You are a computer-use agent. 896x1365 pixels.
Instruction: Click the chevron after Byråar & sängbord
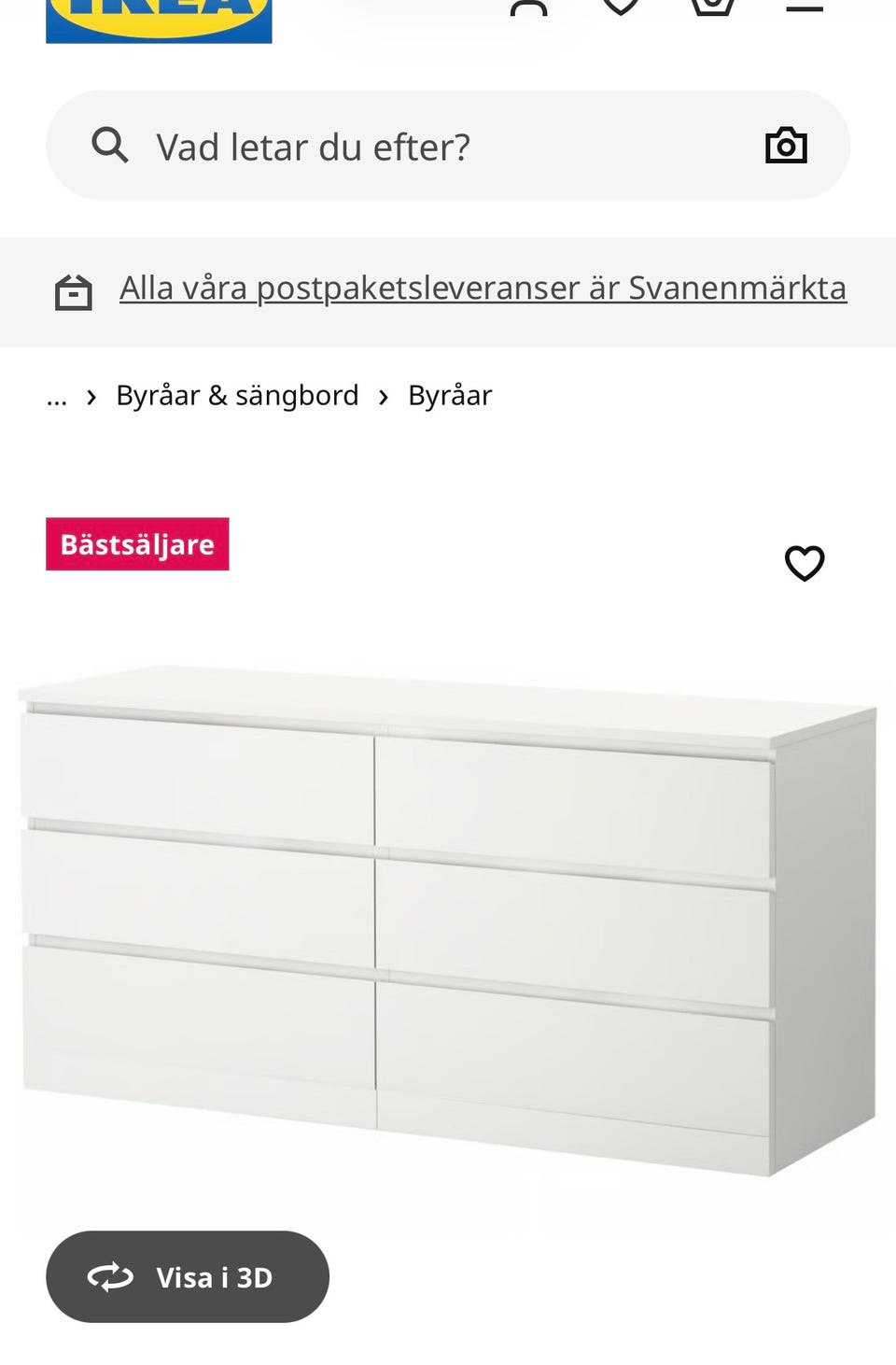click(x=384, y=396)
